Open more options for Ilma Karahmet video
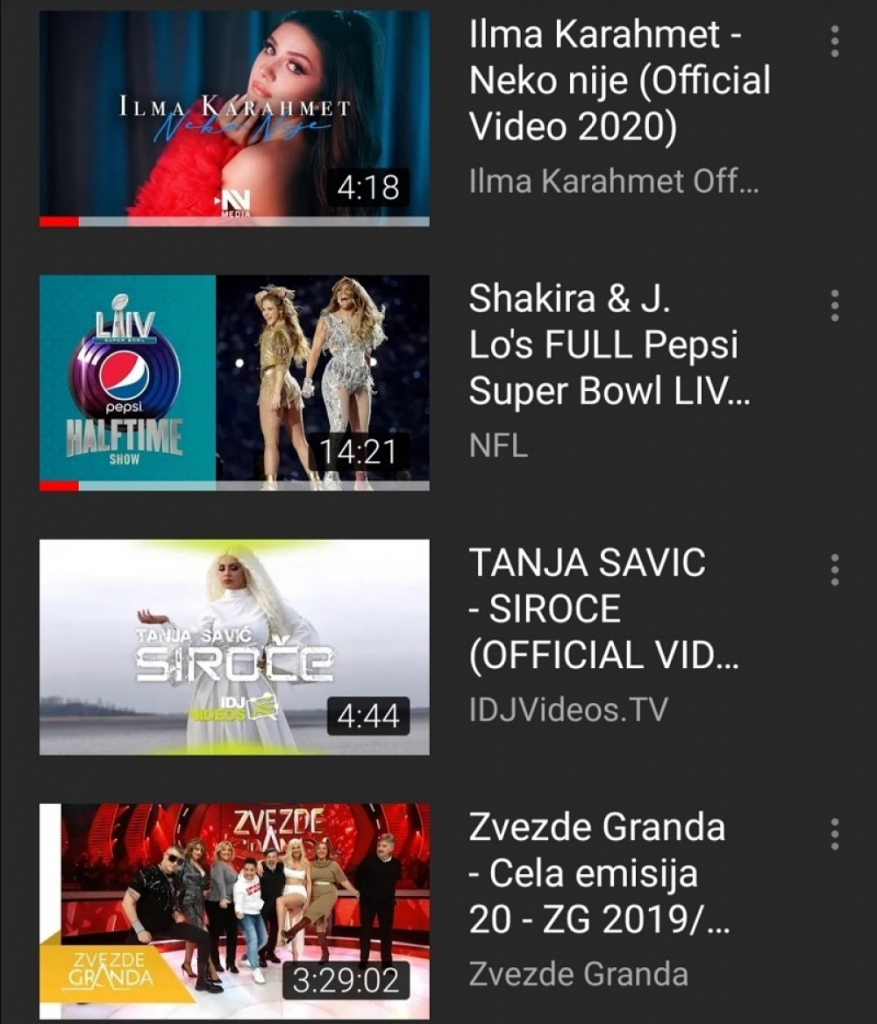The height and width of the screenshot is (1024, 877). tap(834, 41)
